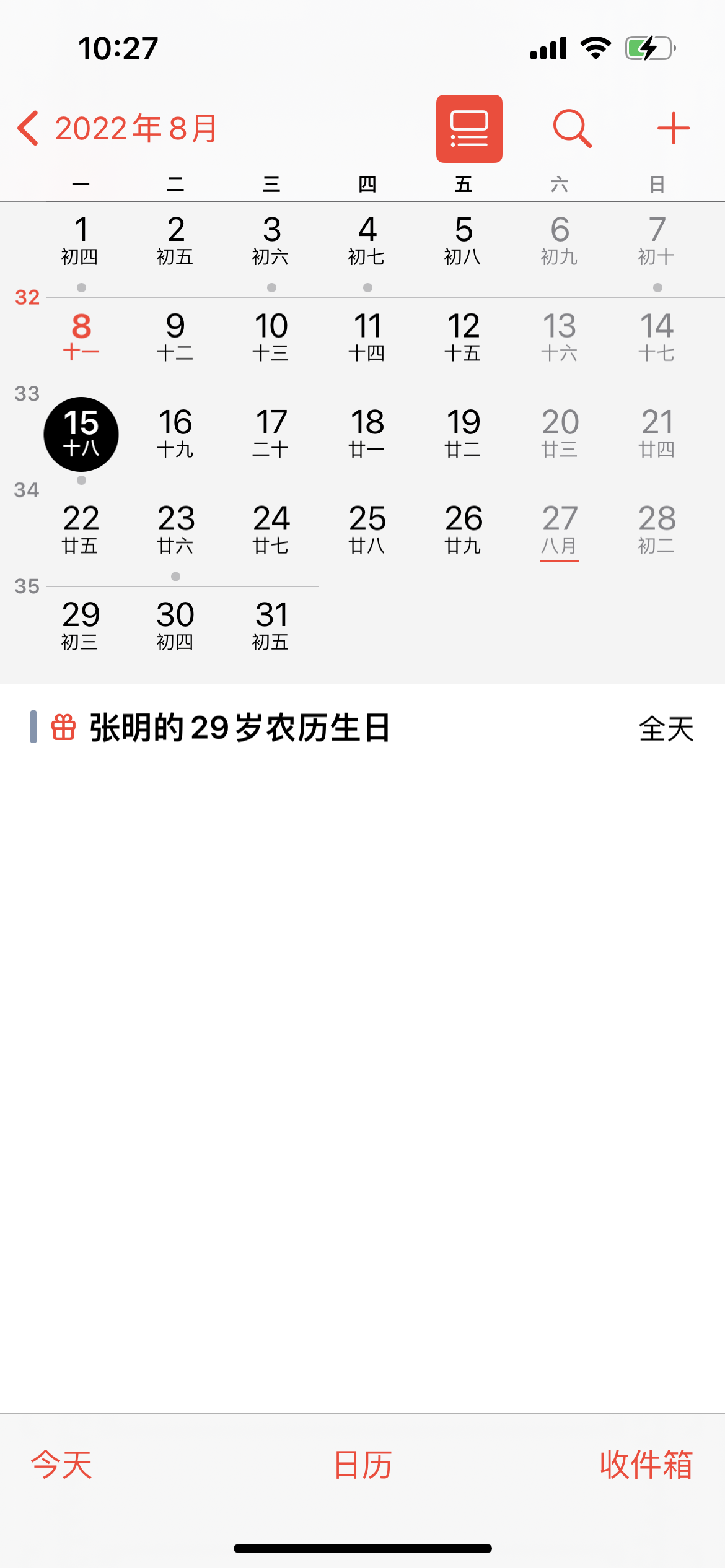
Task: Open calendar search
Action: pyautogui.click(x=572, y=129)
